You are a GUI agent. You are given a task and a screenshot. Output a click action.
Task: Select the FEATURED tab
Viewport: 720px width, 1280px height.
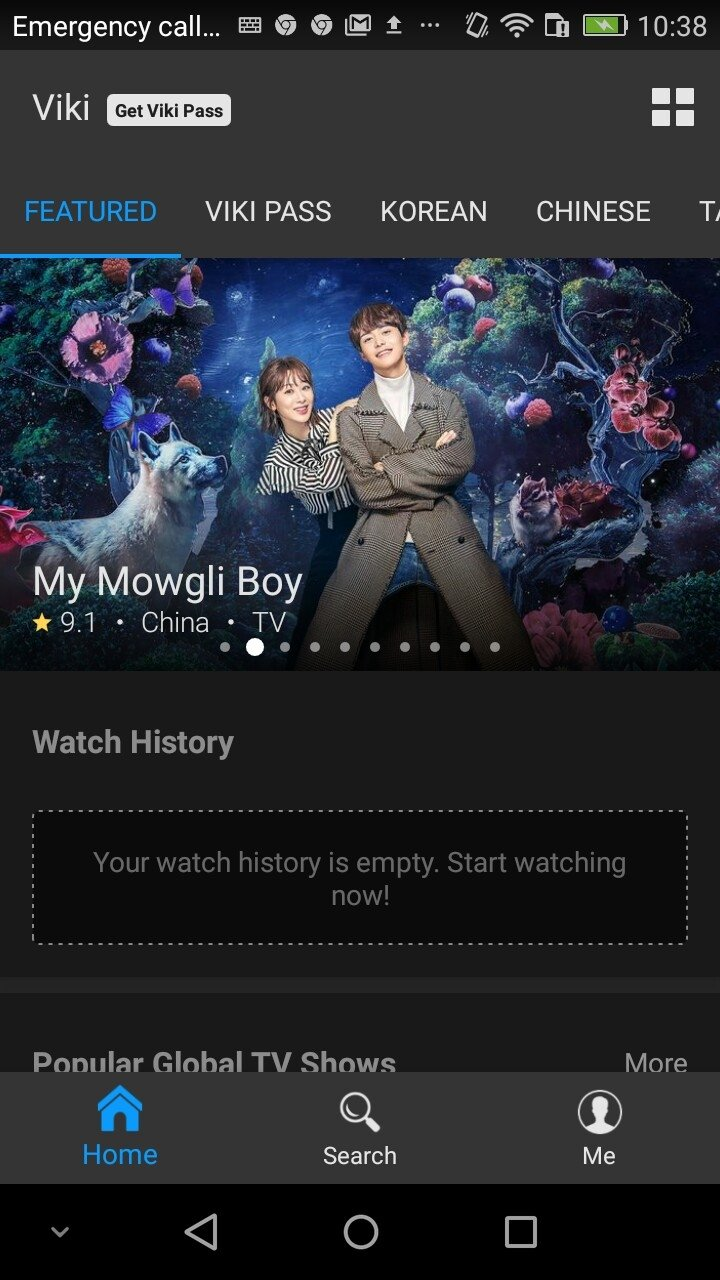tap(90, 211)
